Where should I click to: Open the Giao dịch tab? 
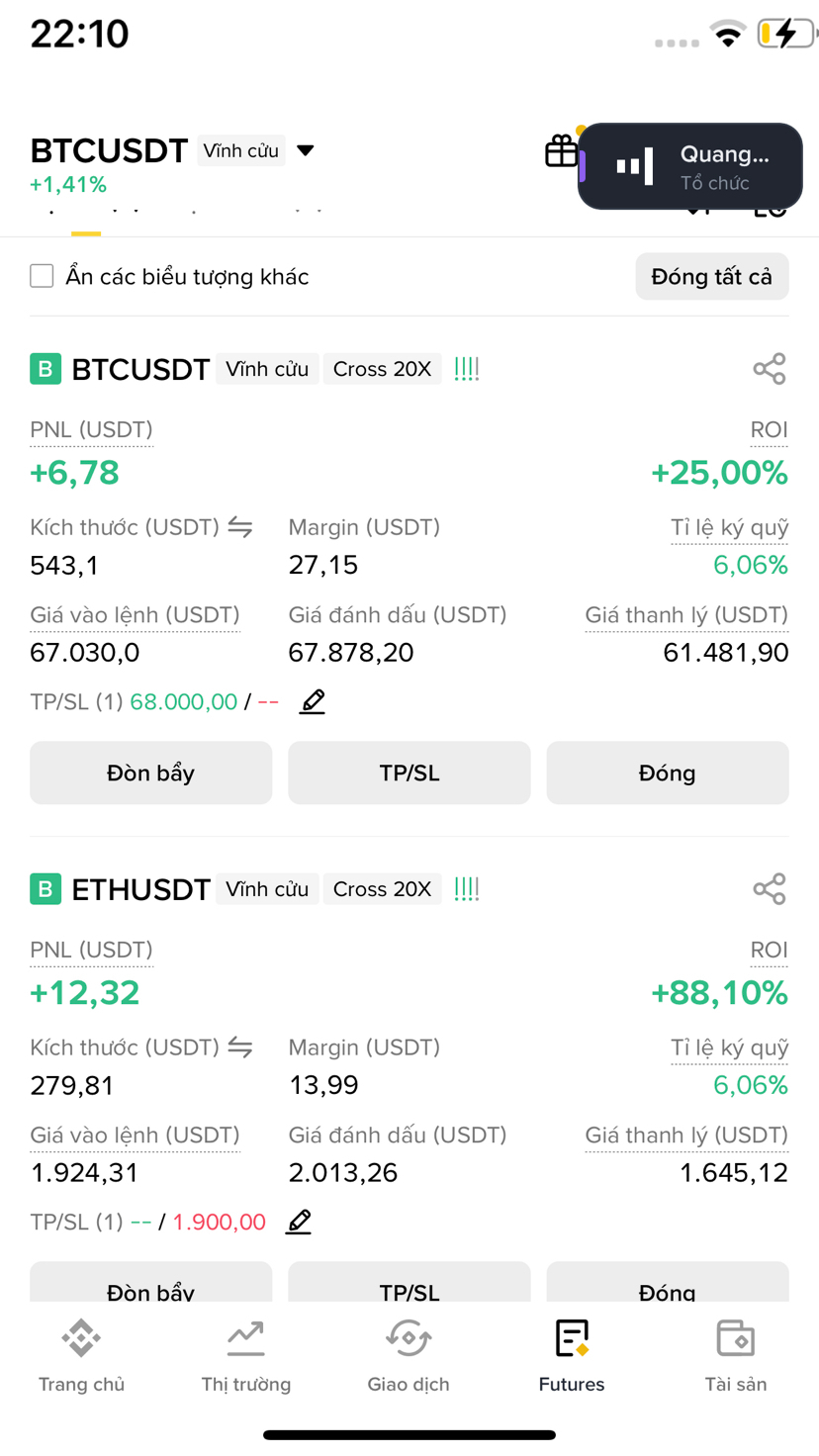pyautogui.click(x=409, y=1355)
